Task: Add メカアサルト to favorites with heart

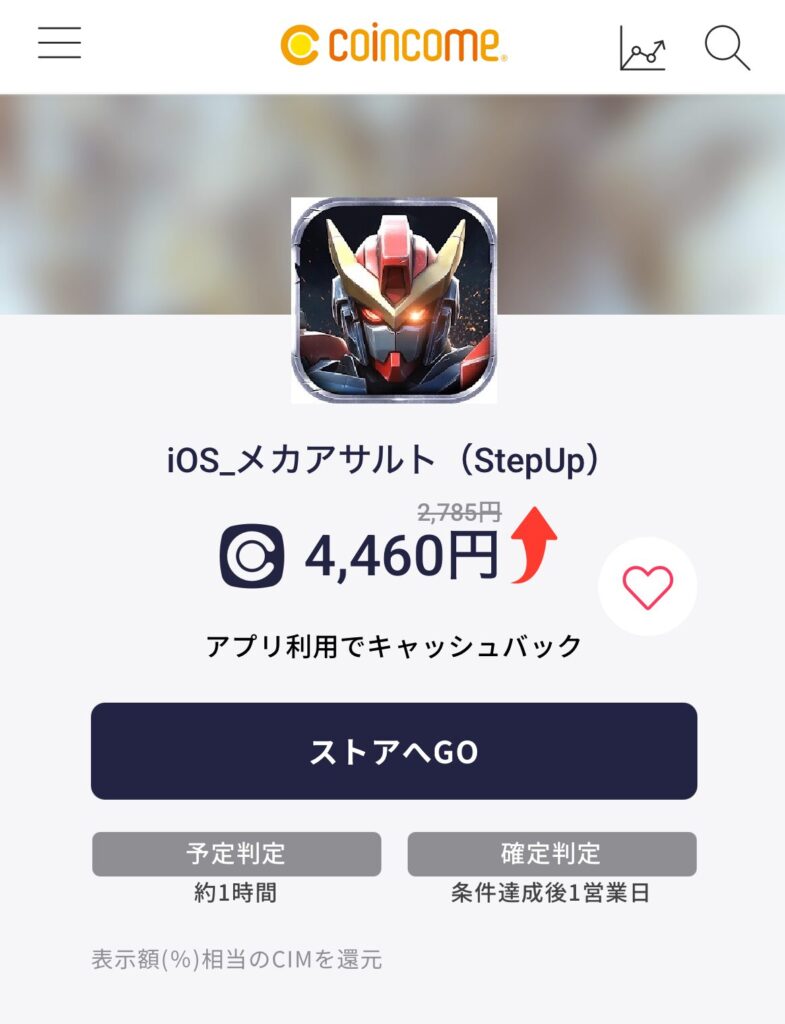Action: click(x=647, y=587)
